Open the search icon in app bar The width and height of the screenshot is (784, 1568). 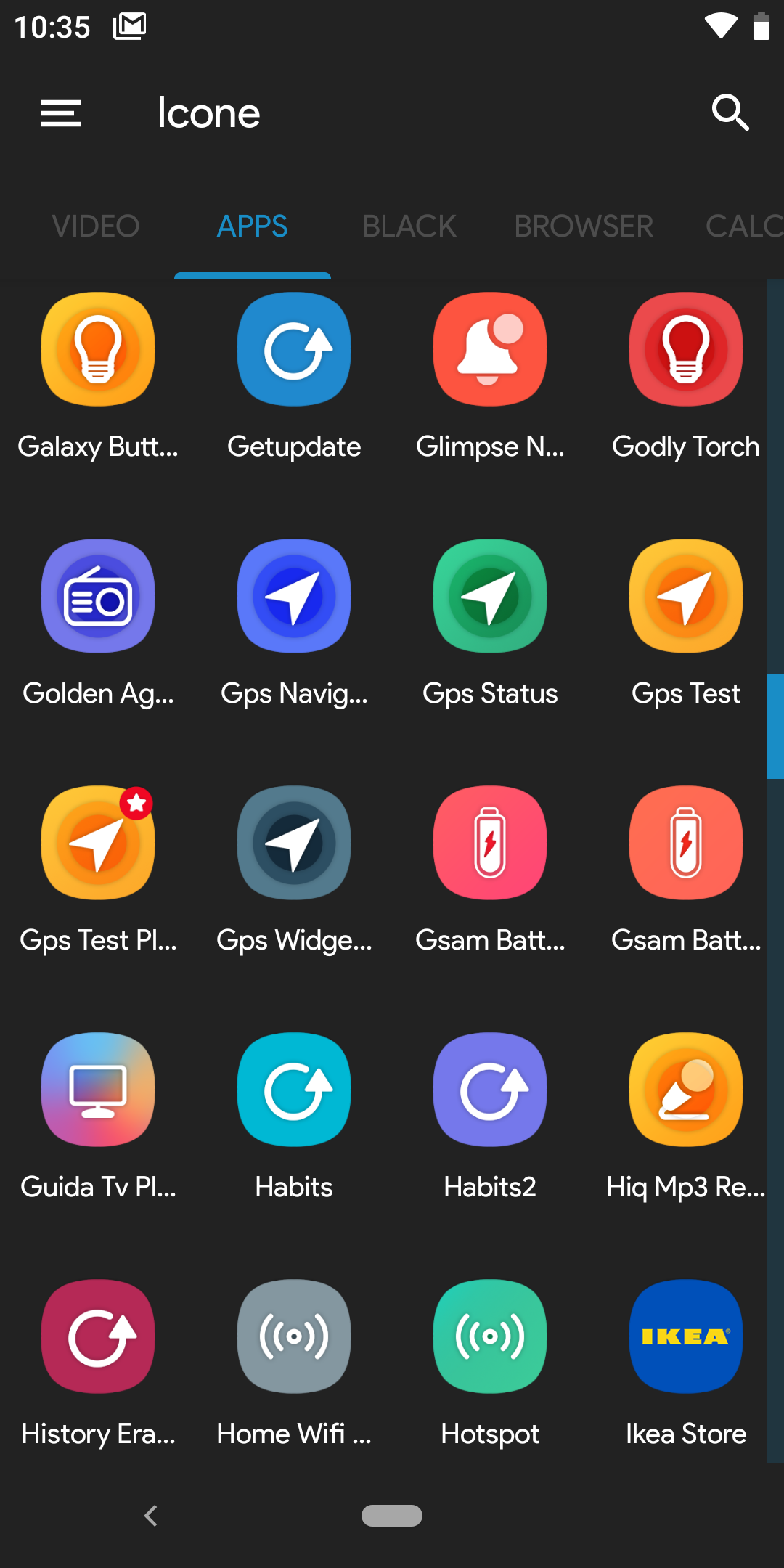click(730, 113)
